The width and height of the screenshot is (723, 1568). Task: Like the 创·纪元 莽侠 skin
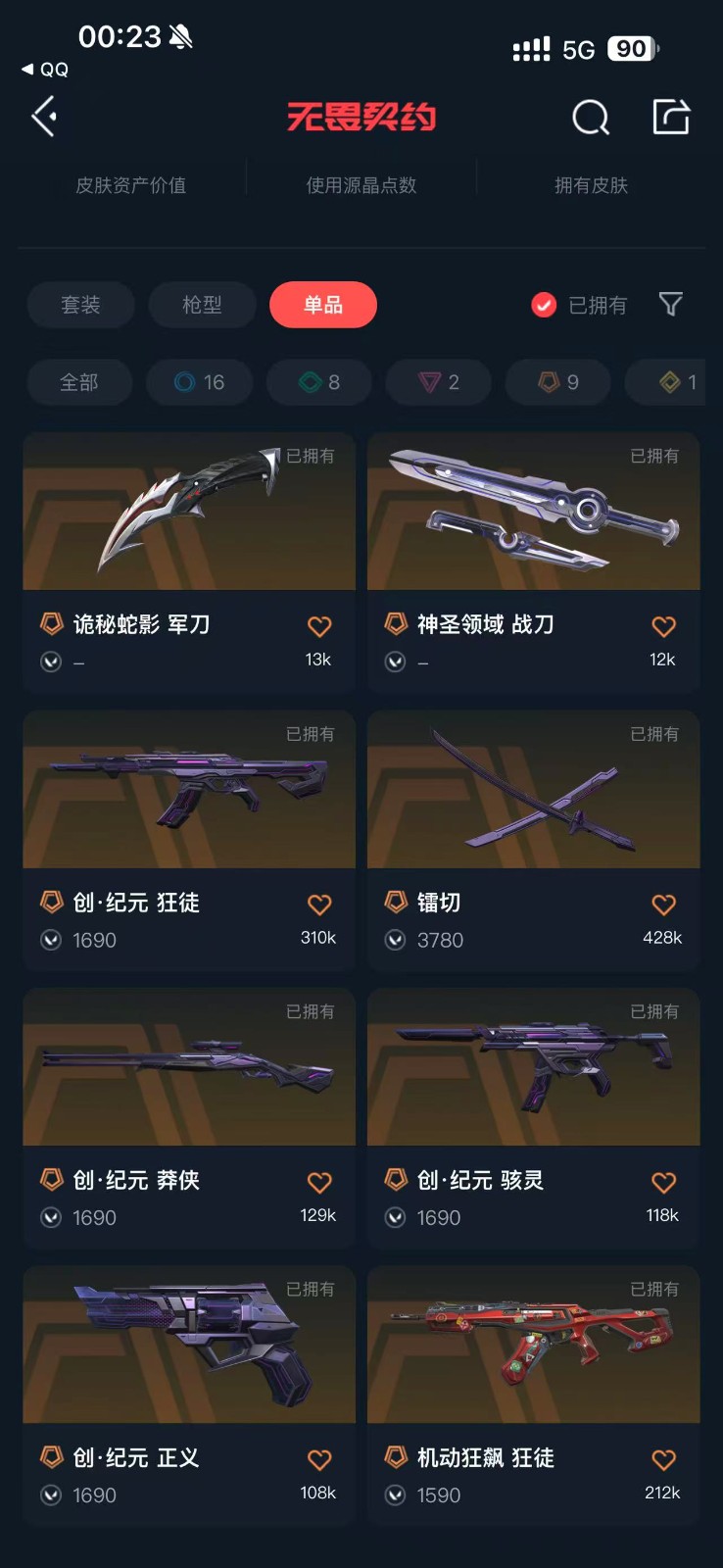(319, 1182)
